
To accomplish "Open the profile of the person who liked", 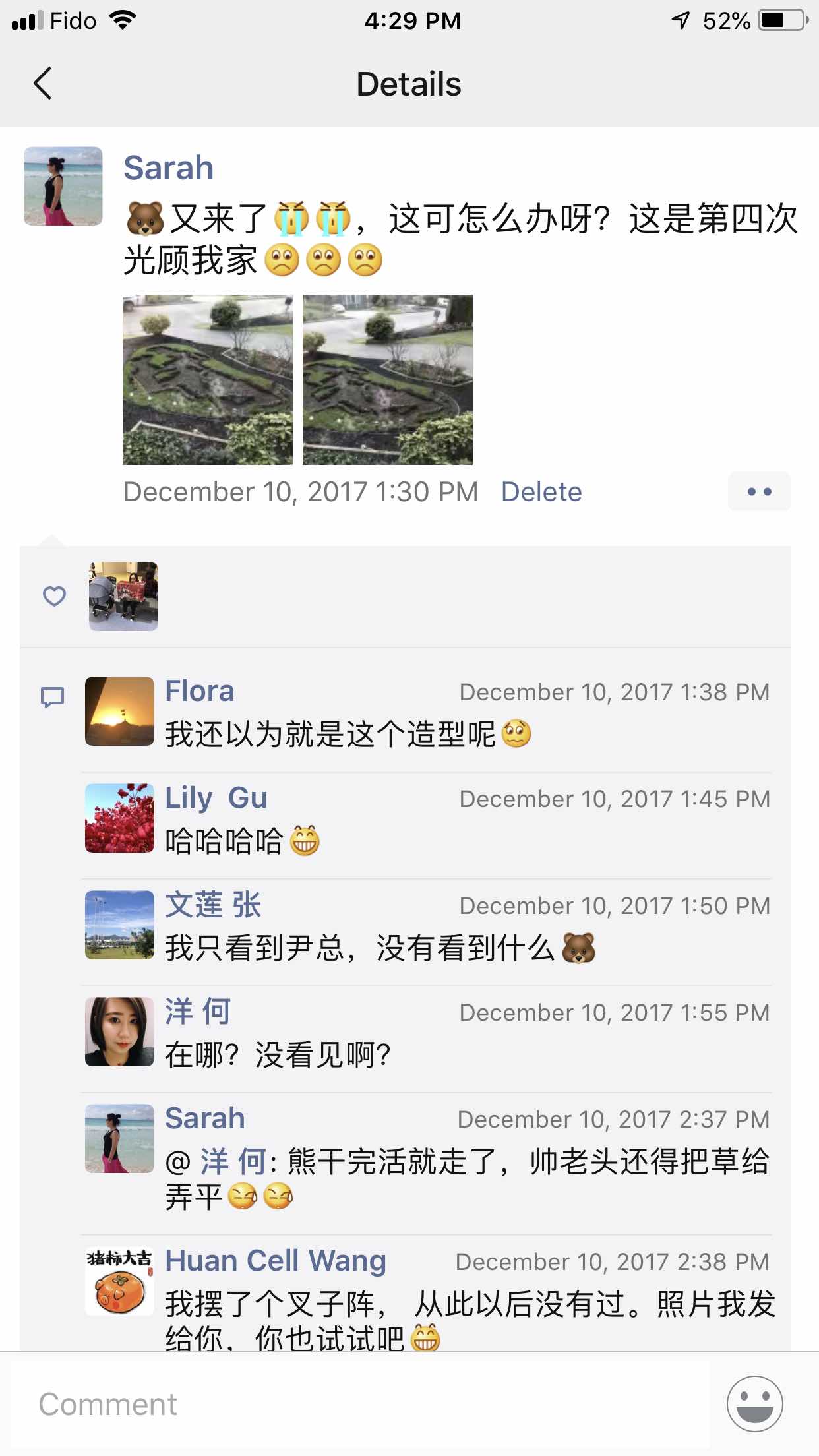I will coord(123,596).
